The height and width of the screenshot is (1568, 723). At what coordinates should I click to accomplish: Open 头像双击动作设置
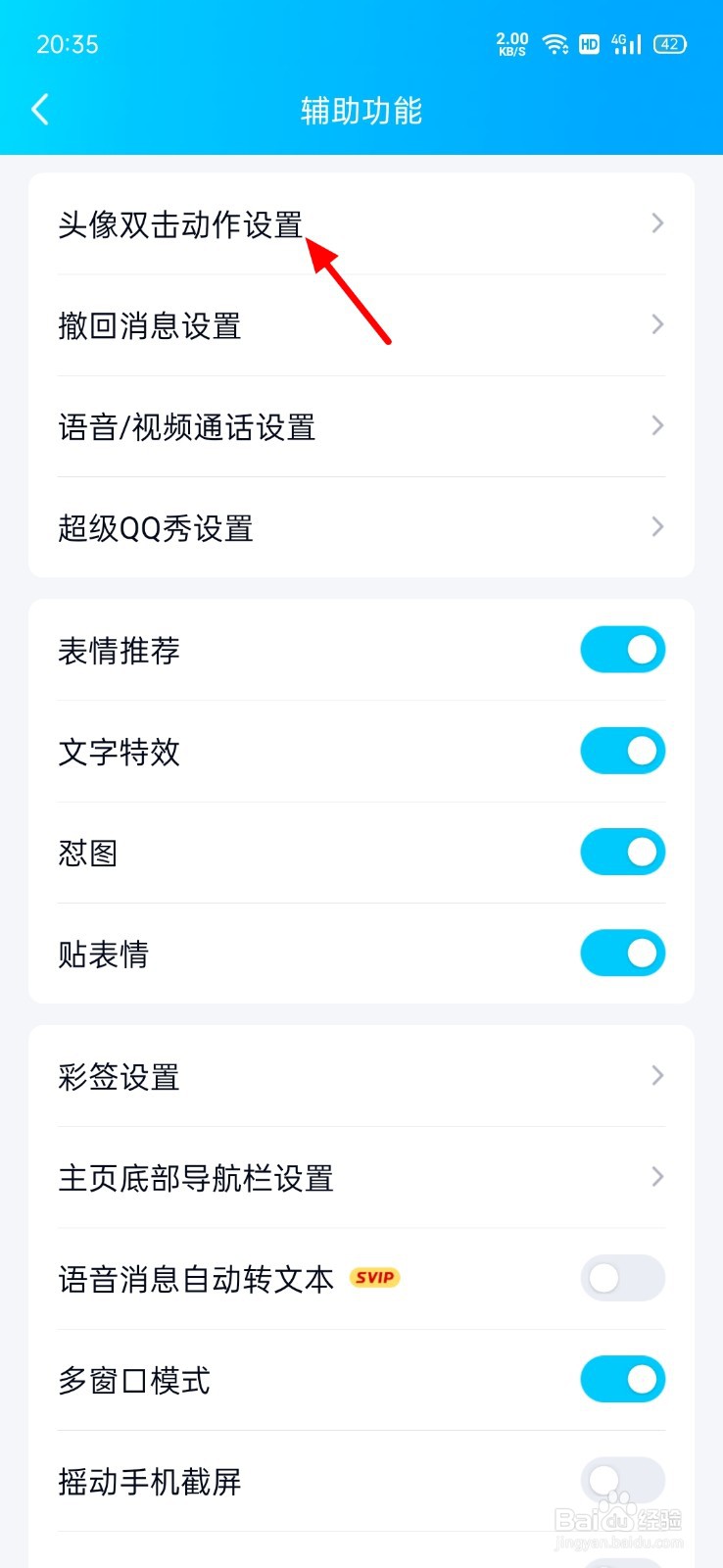click(x=361, y=224)
